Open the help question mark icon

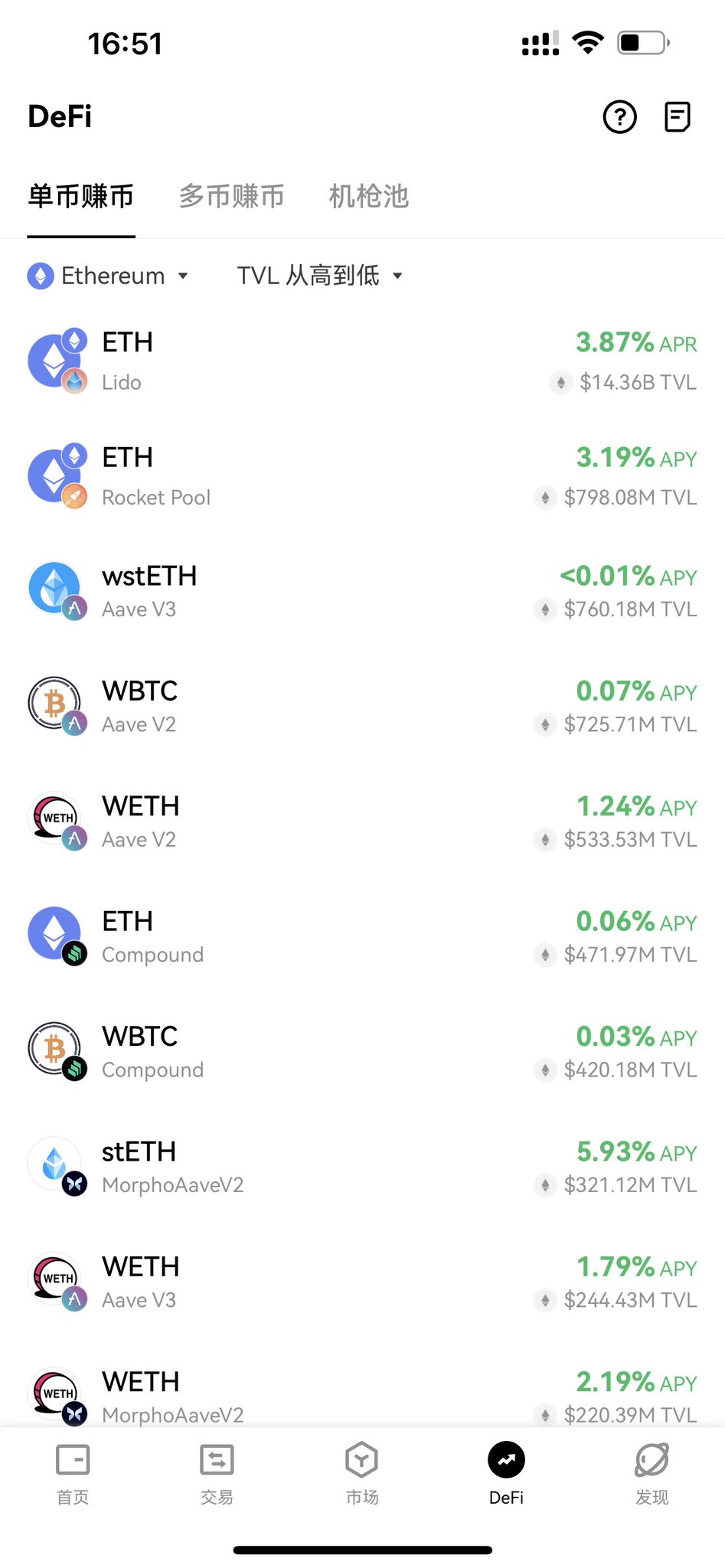[619, 117]
